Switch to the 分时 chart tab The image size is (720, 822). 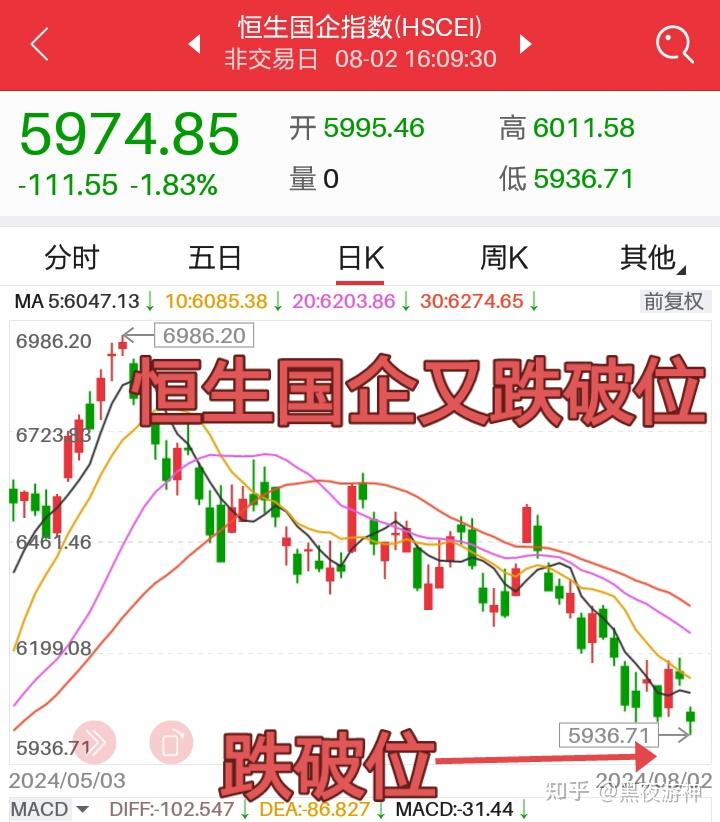click(72, 258)
